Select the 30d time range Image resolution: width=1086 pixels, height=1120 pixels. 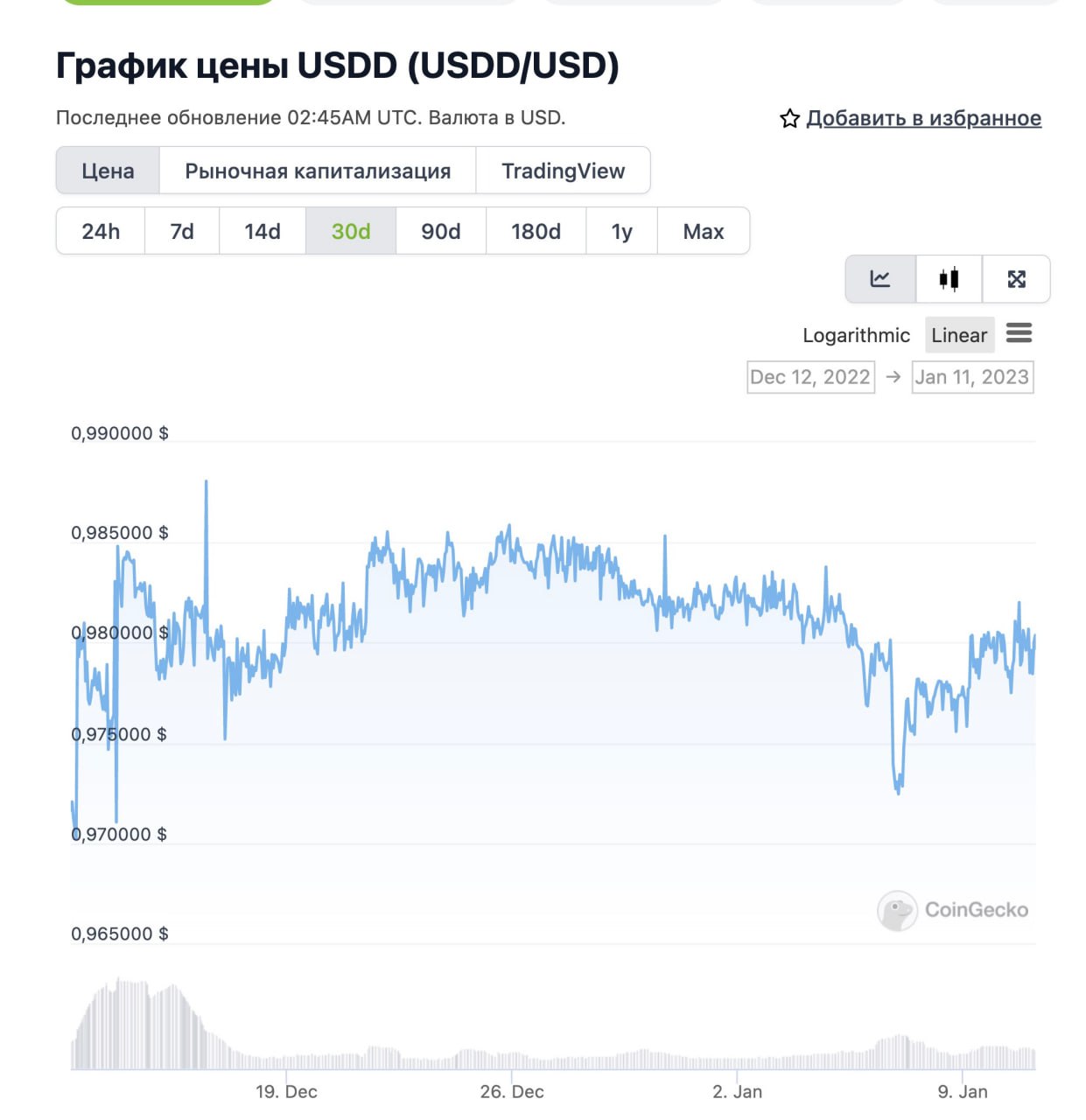351,231
